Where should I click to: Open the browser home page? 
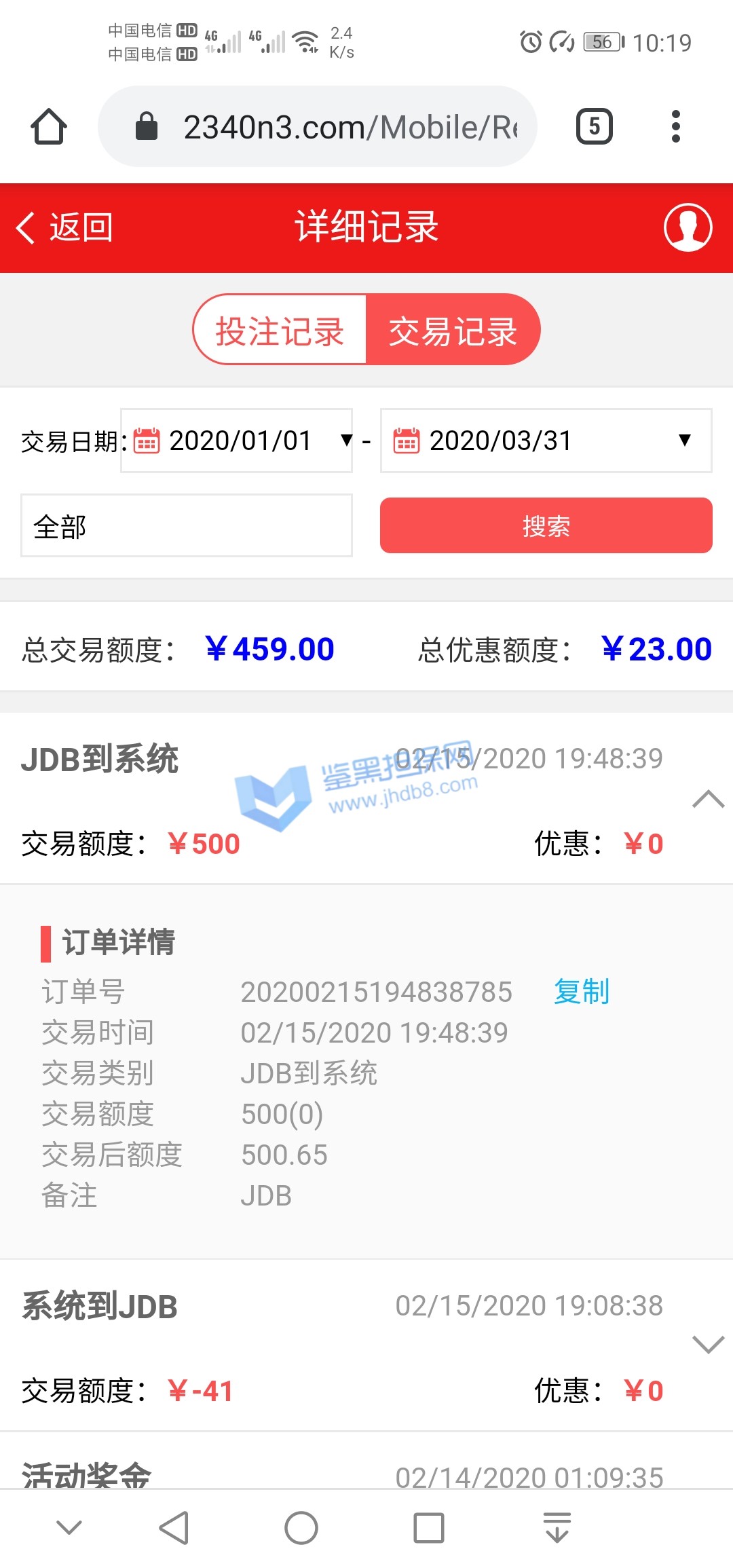click(49, 127)
